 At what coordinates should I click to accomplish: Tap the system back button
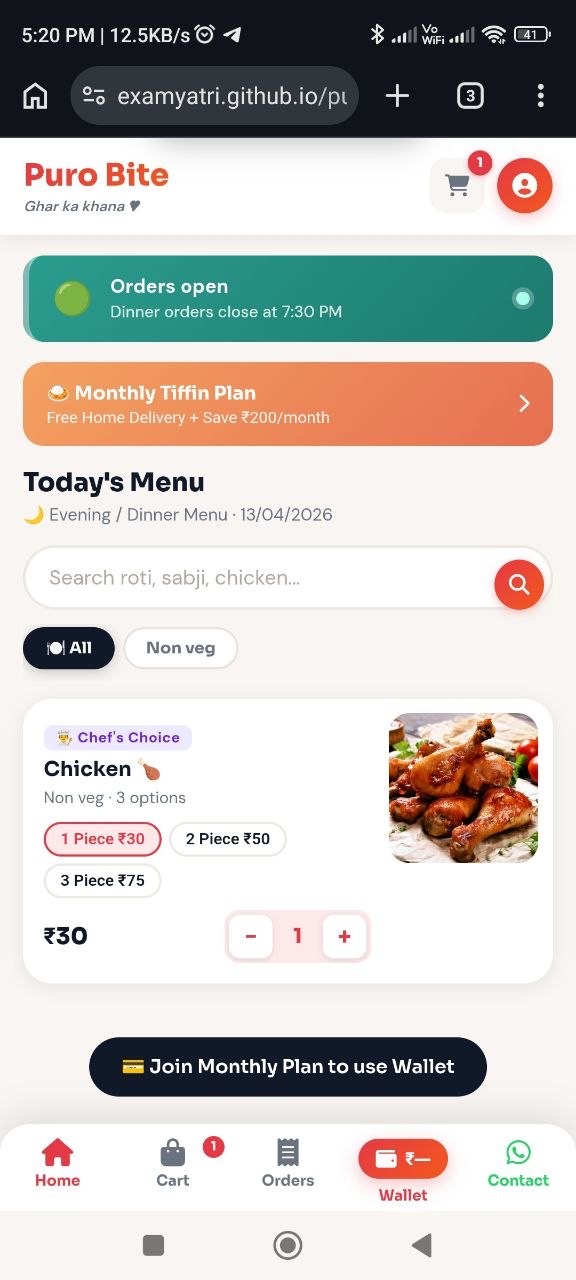pos(422,1245)
